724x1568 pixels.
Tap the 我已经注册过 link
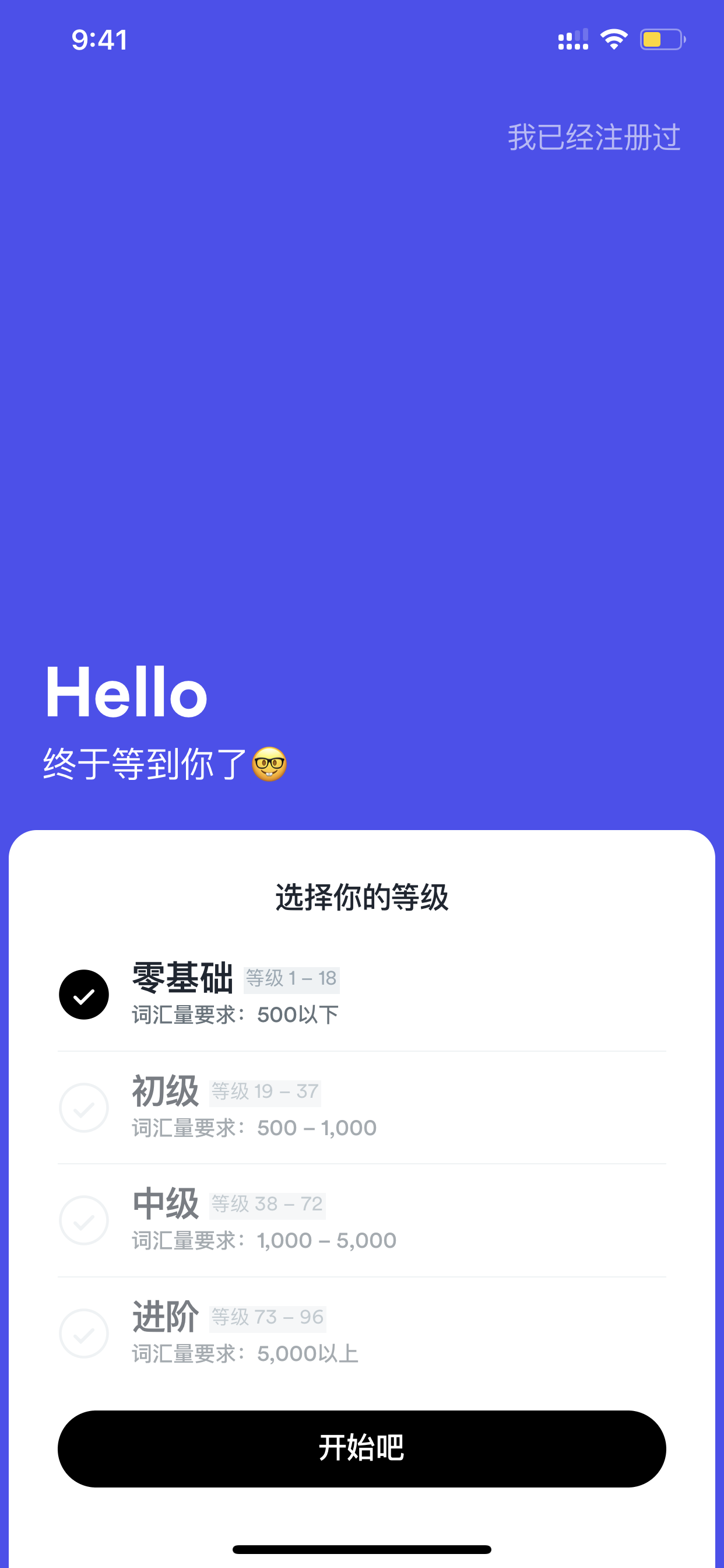(x=594, y=137)
